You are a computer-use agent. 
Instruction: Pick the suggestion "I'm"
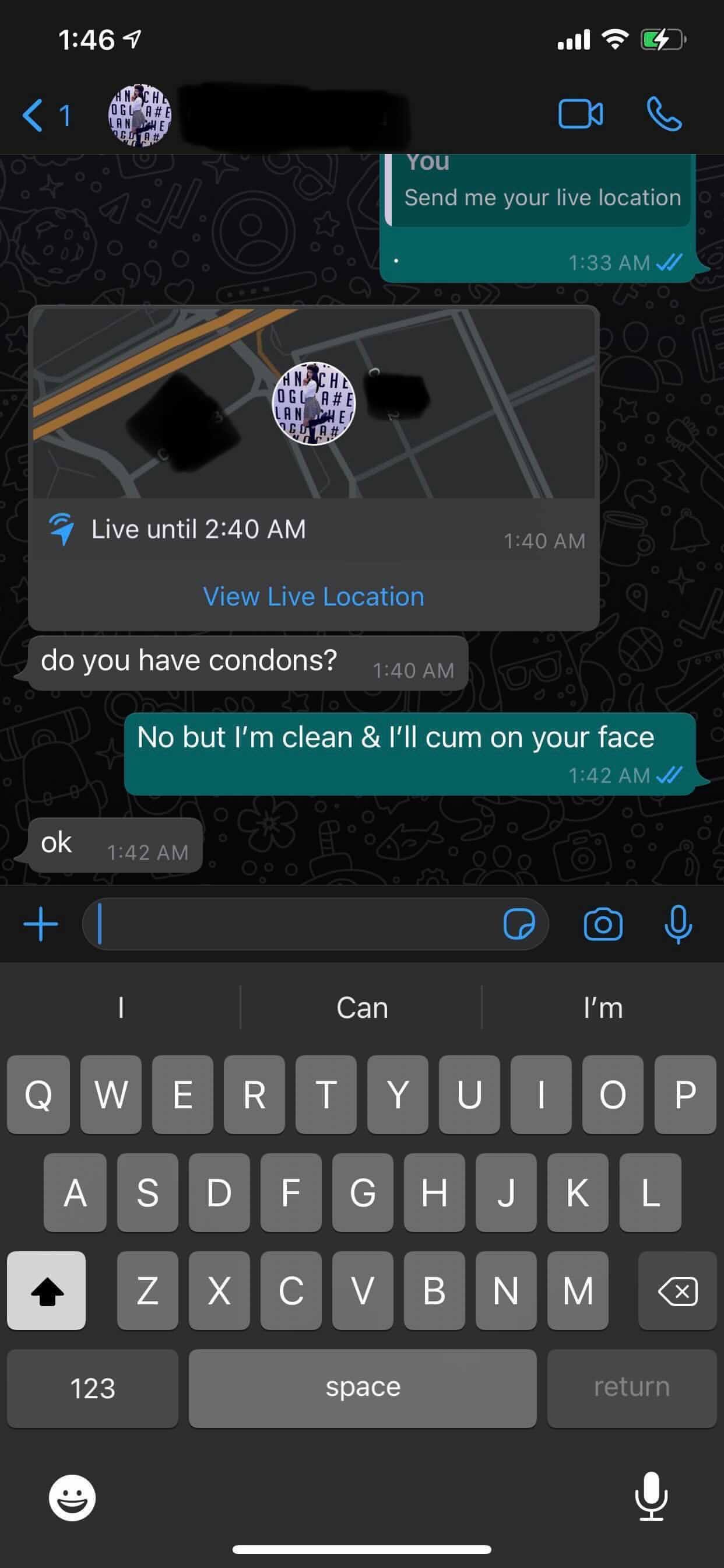tap(602, 1008)
